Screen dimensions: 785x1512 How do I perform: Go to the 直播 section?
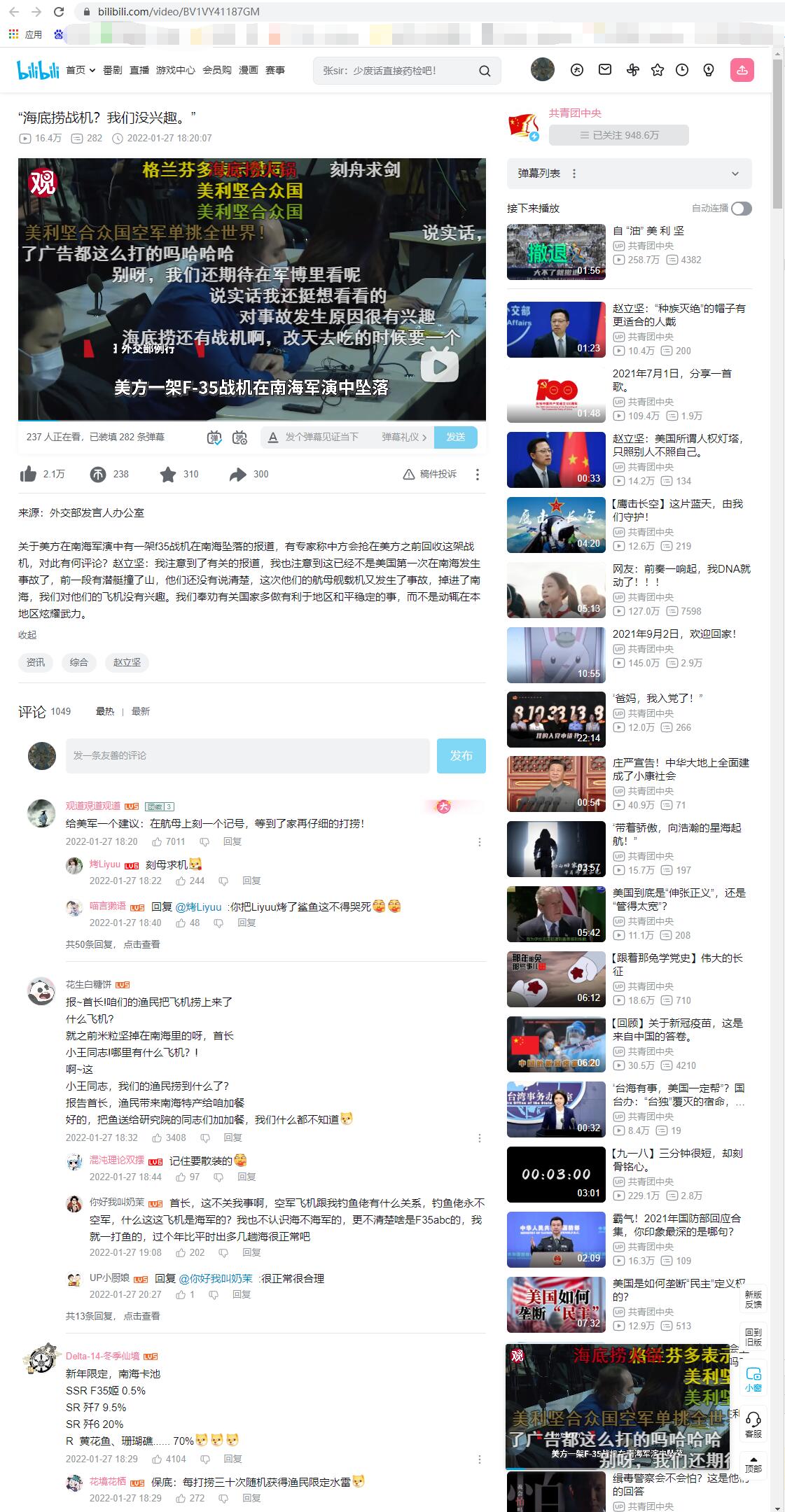pyautogui.click(x=139, y=70)
